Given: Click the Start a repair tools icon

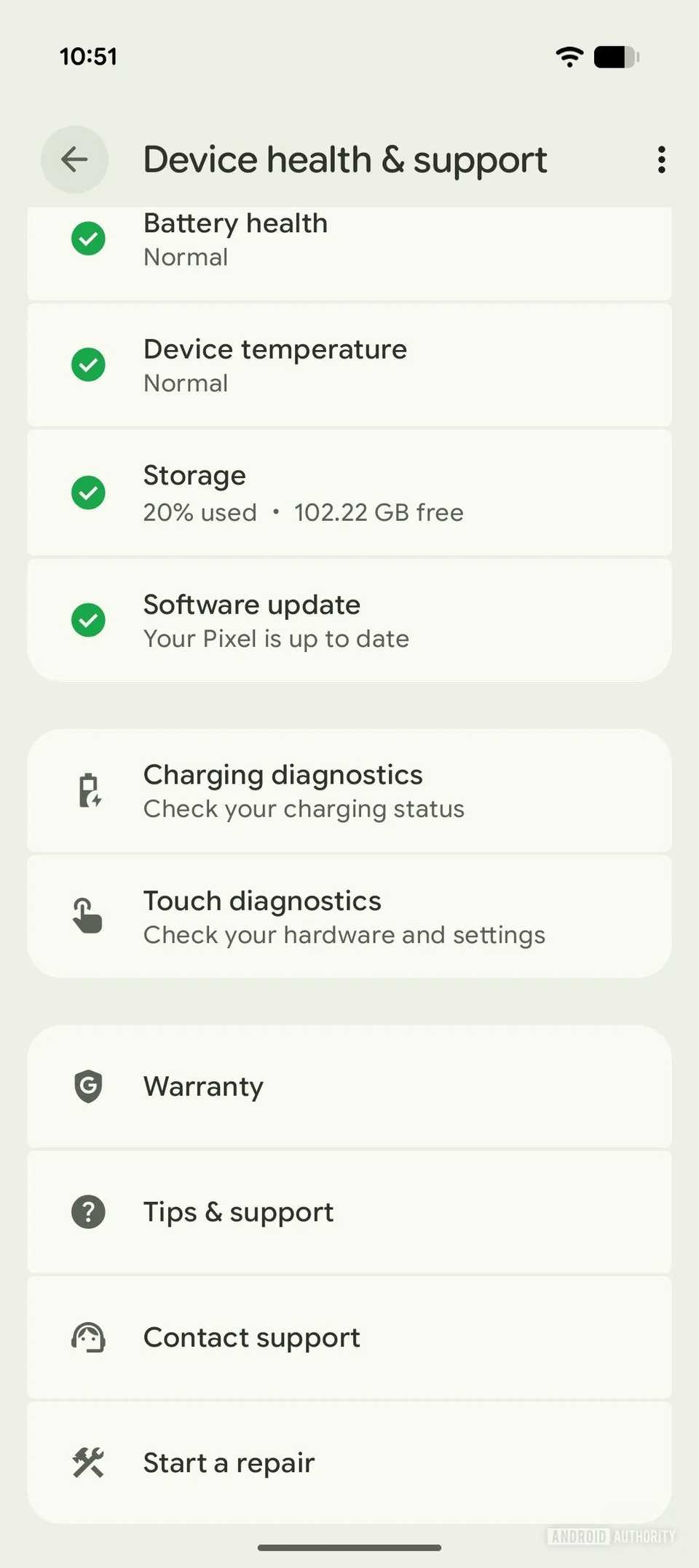Looking at the screenshot, I should point(87,1462).
